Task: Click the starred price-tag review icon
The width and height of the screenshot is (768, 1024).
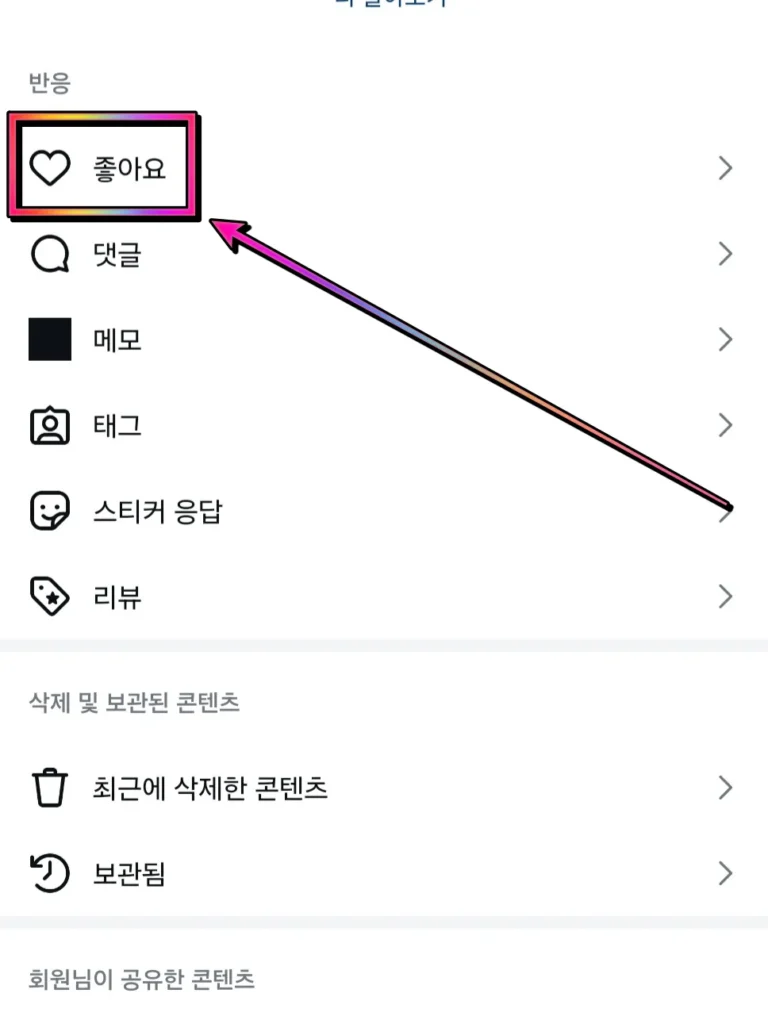Action: (48, 597)
